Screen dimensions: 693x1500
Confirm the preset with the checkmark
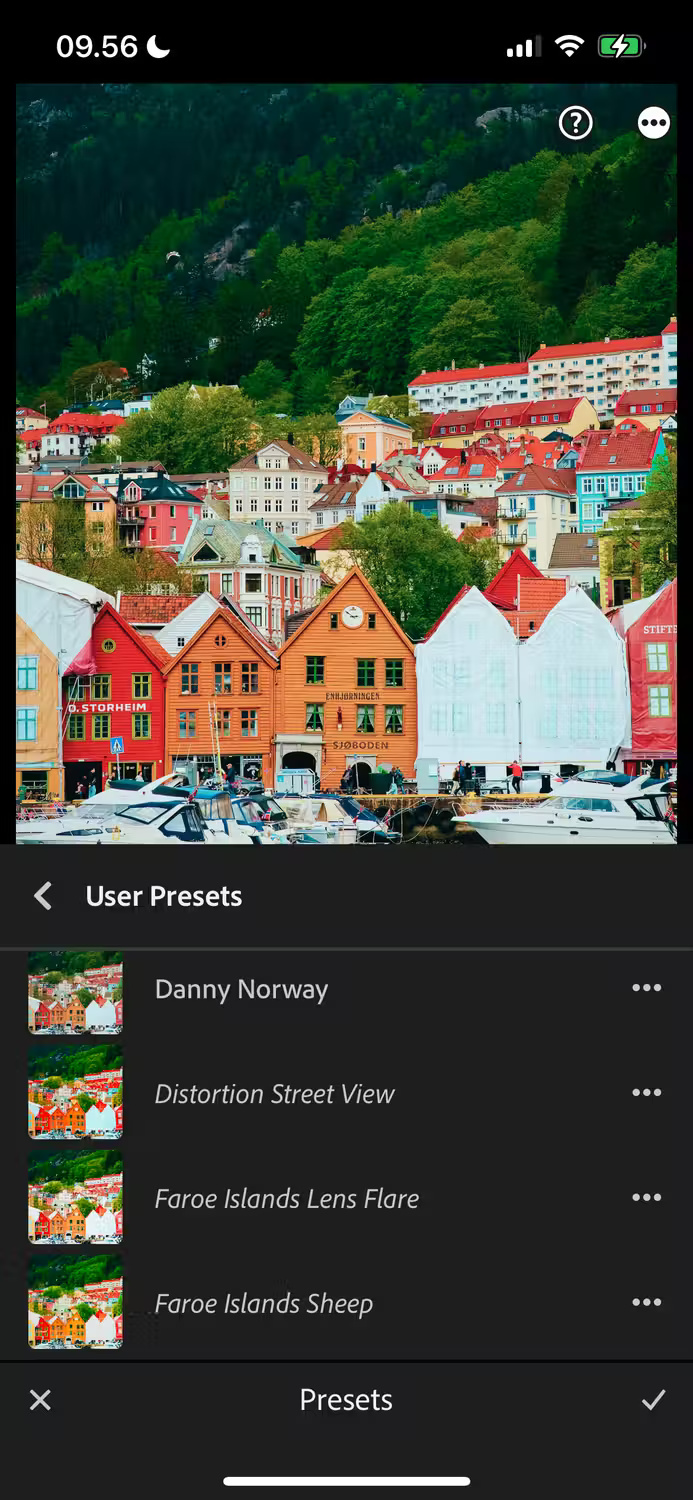[x=653, y=1400]
